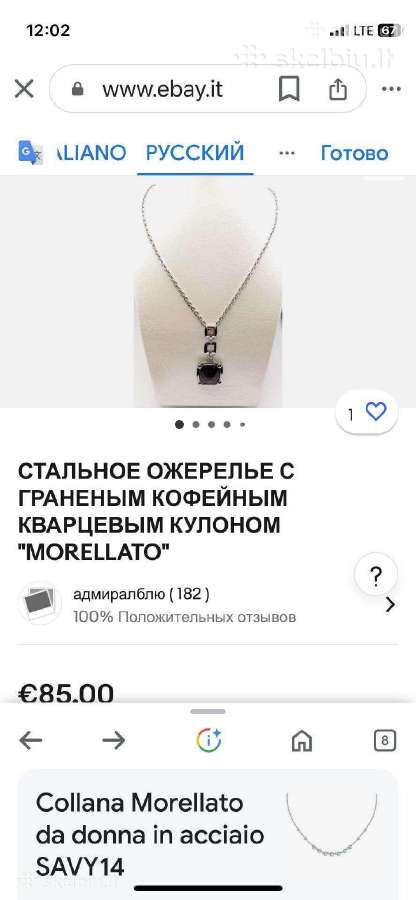The height and width of the screenshot is (900, 416).
Task: Close the browser tab with X
Action: tap(24, 89)
